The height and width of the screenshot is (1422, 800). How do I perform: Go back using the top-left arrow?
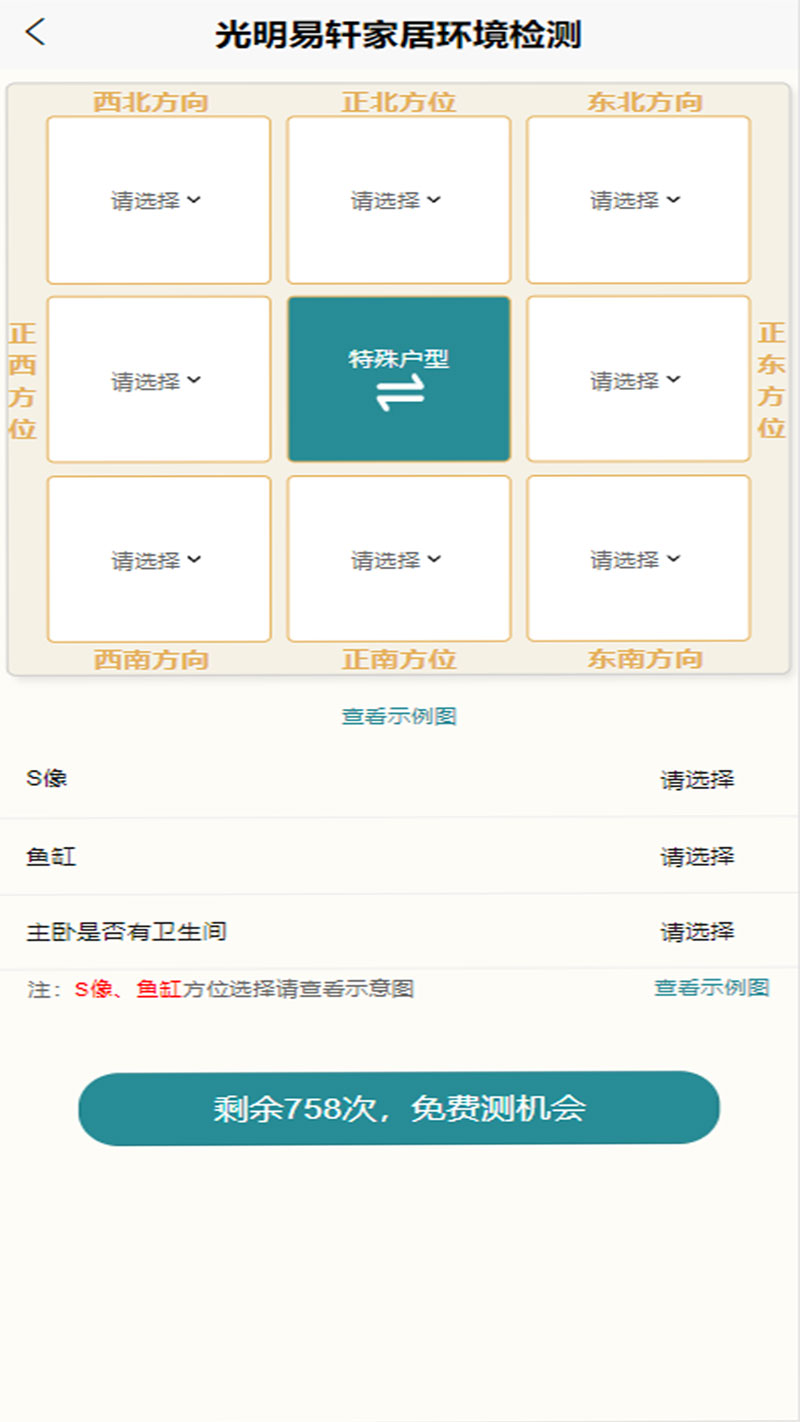(36, 32)
